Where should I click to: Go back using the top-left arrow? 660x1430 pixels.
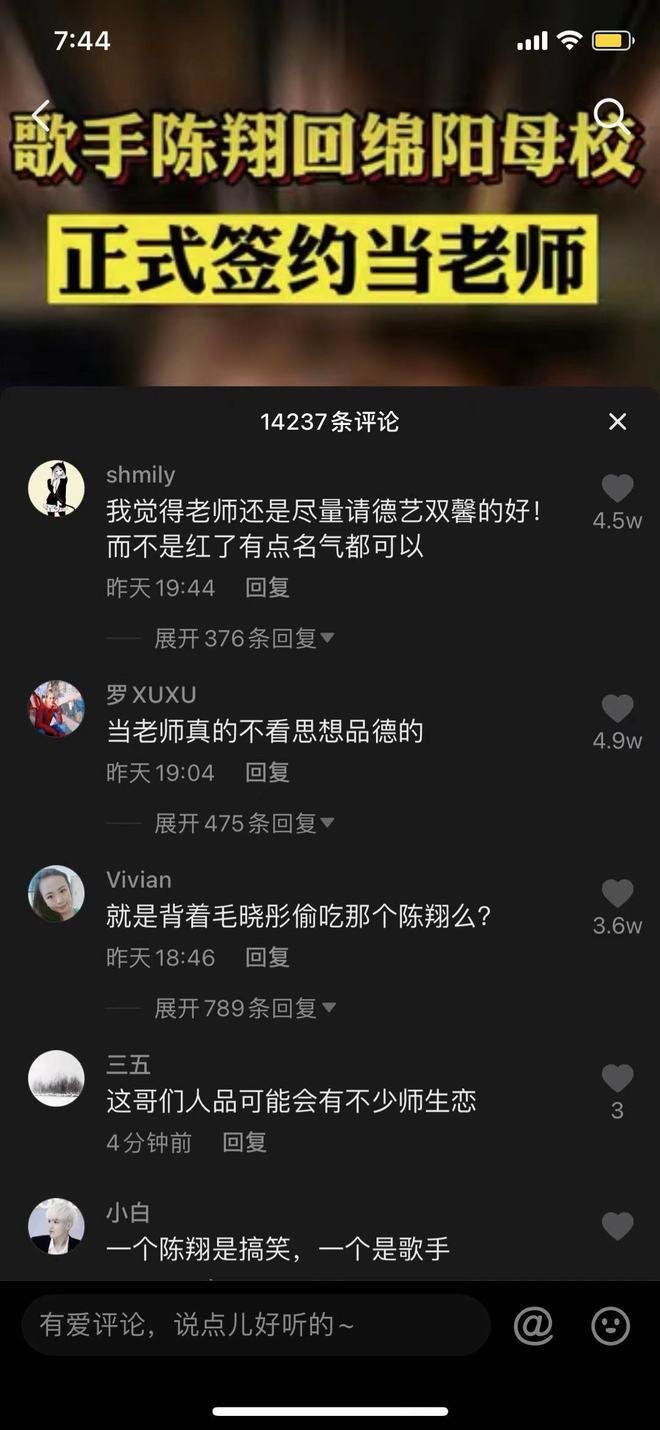click(x=41, y=115)
